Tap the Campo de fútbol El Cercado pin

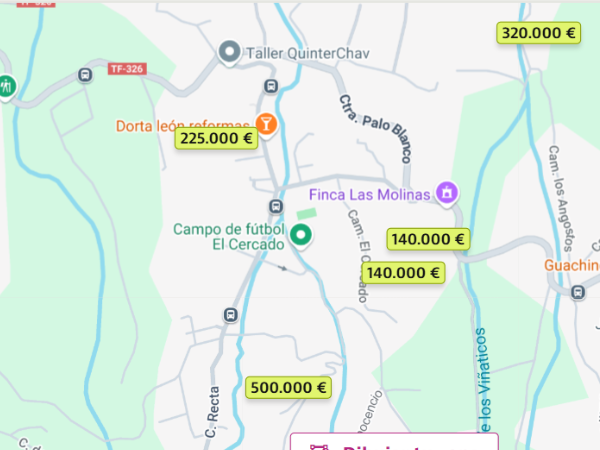point(300,237)
